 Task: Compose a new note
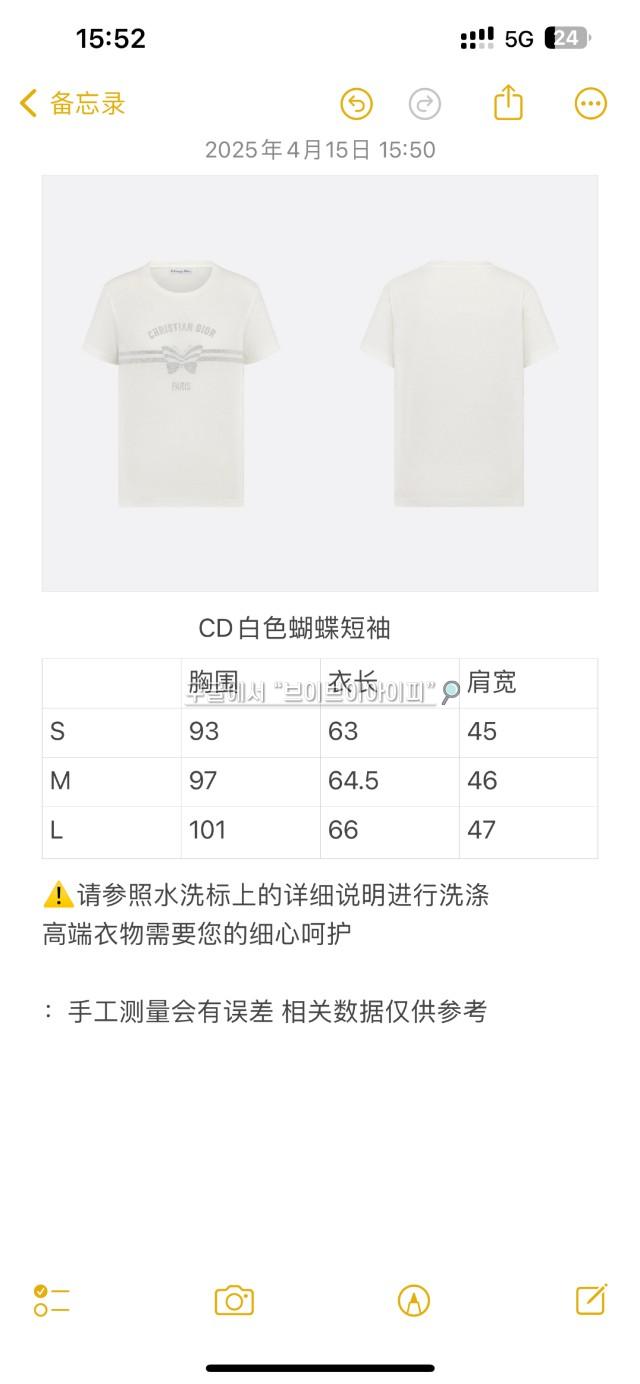(x=591, y=1299)
